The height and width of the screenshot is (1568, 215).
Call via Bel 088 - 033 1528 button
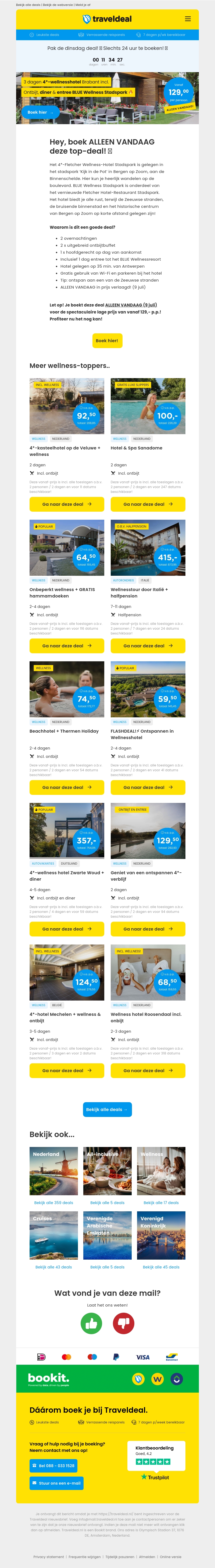coord(54,1466)
